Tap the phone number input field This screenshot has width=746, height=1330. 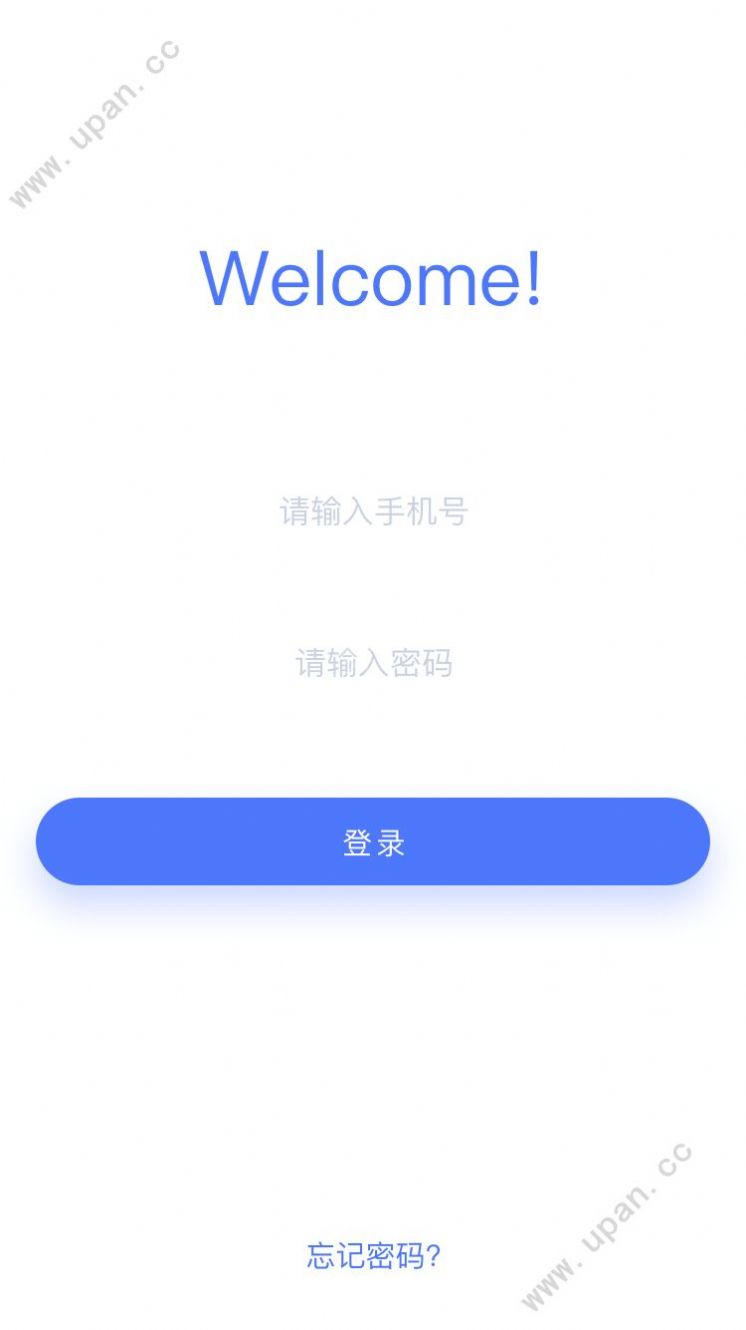point(373,512)
